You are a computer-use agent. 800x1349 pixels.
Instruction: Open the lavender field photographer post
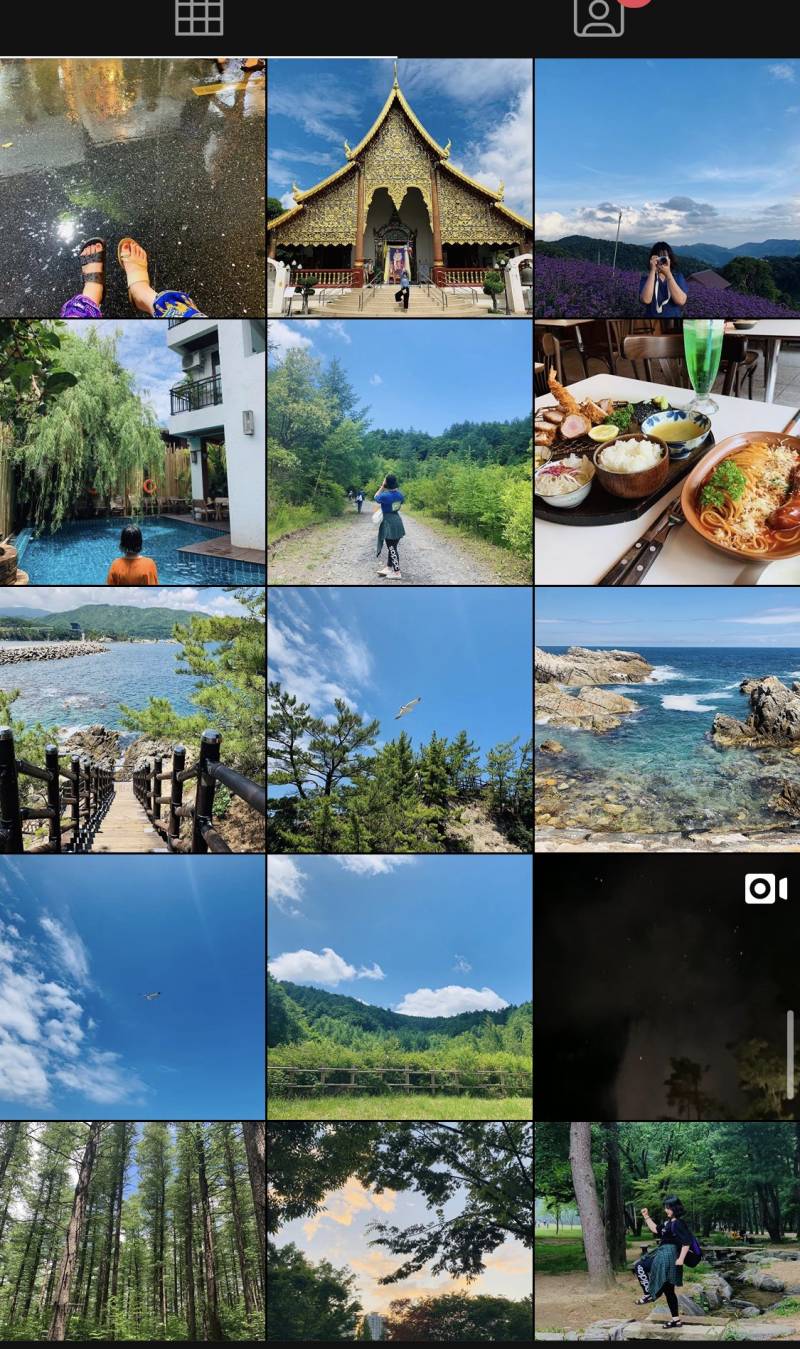tap(667, 187)
